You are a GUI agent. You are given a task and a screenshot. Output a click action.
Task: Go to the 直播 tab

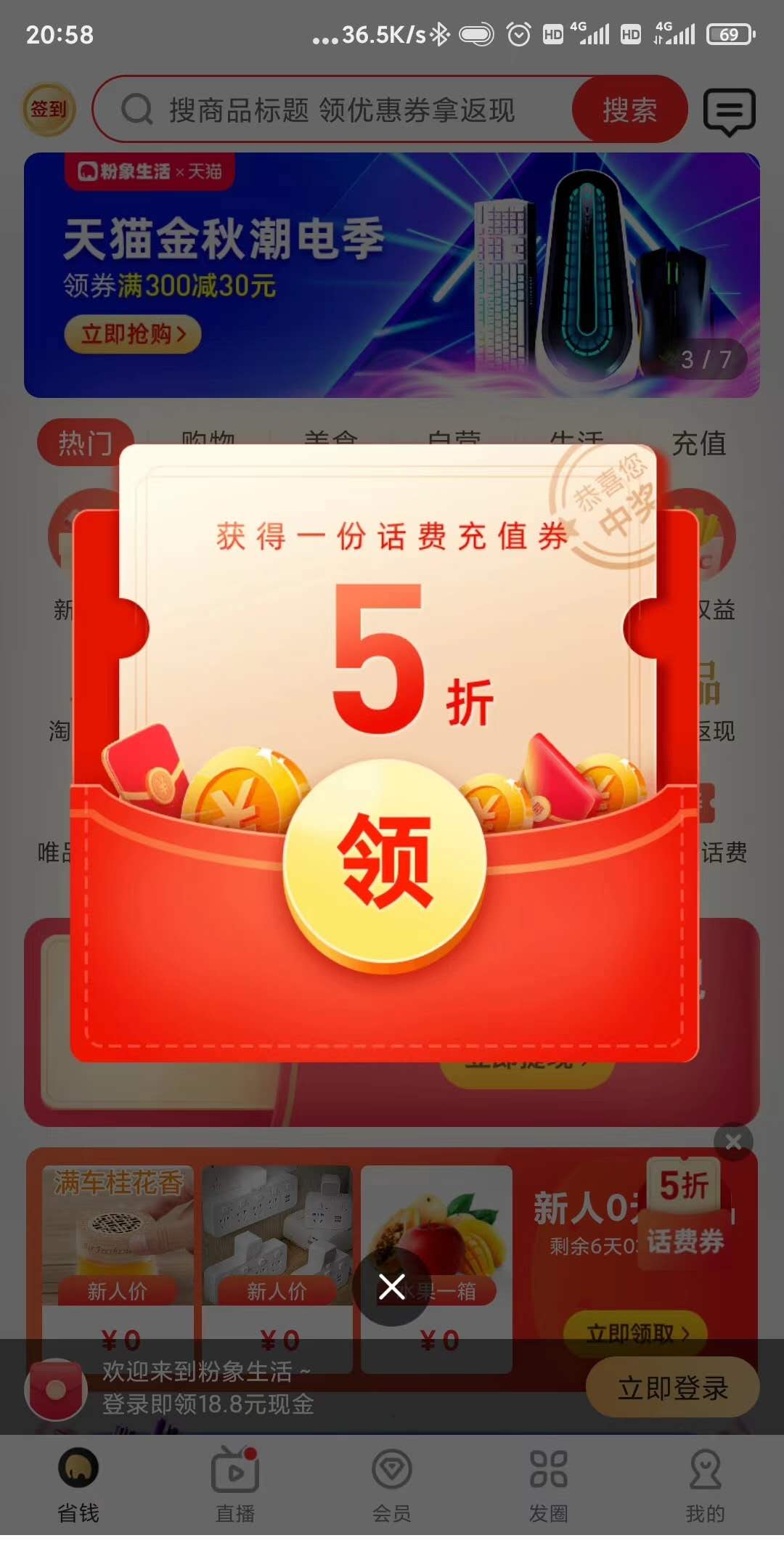(235, 1481)
